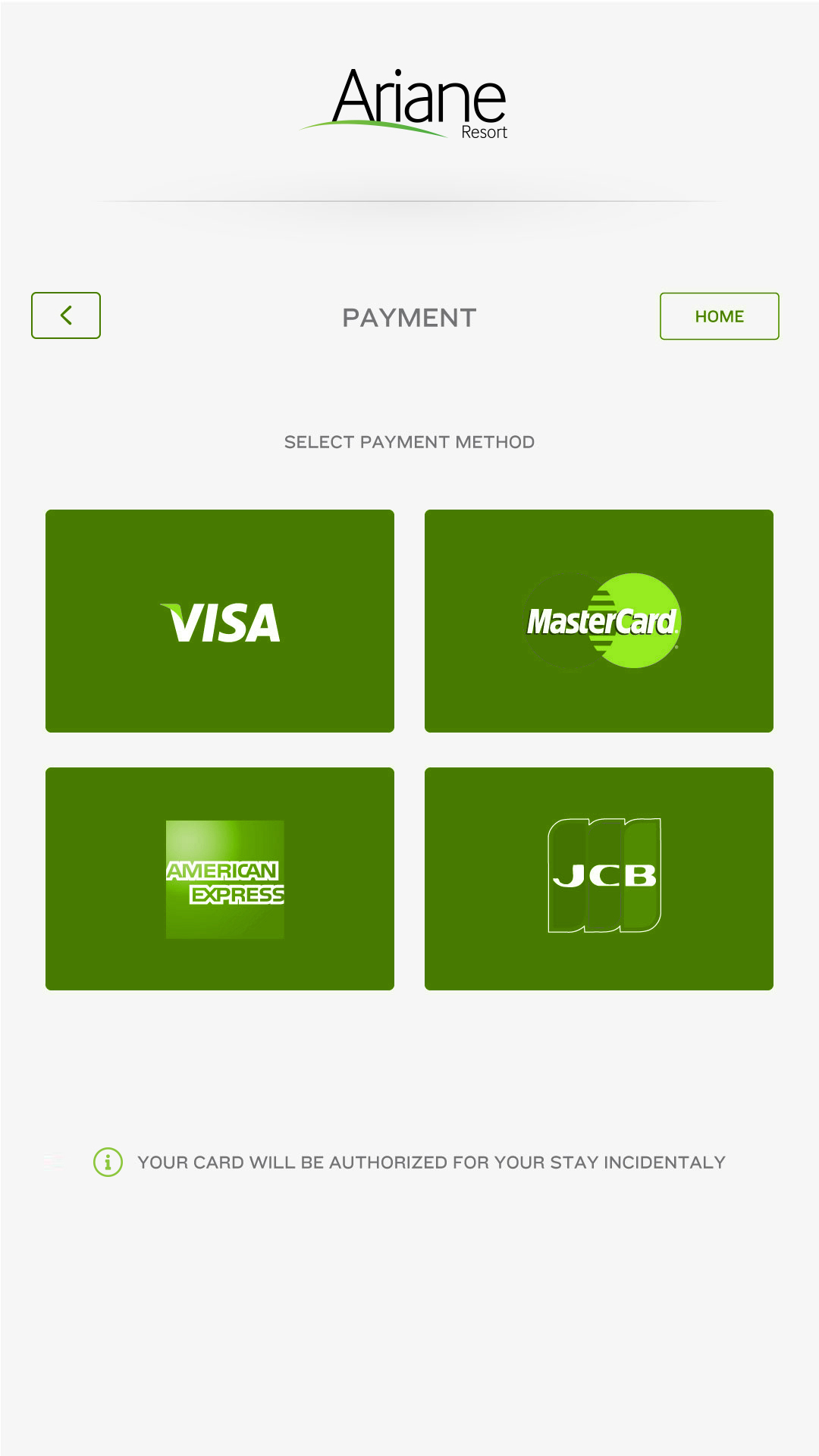
Task: Pick the JCB card option
Action: 599,879
